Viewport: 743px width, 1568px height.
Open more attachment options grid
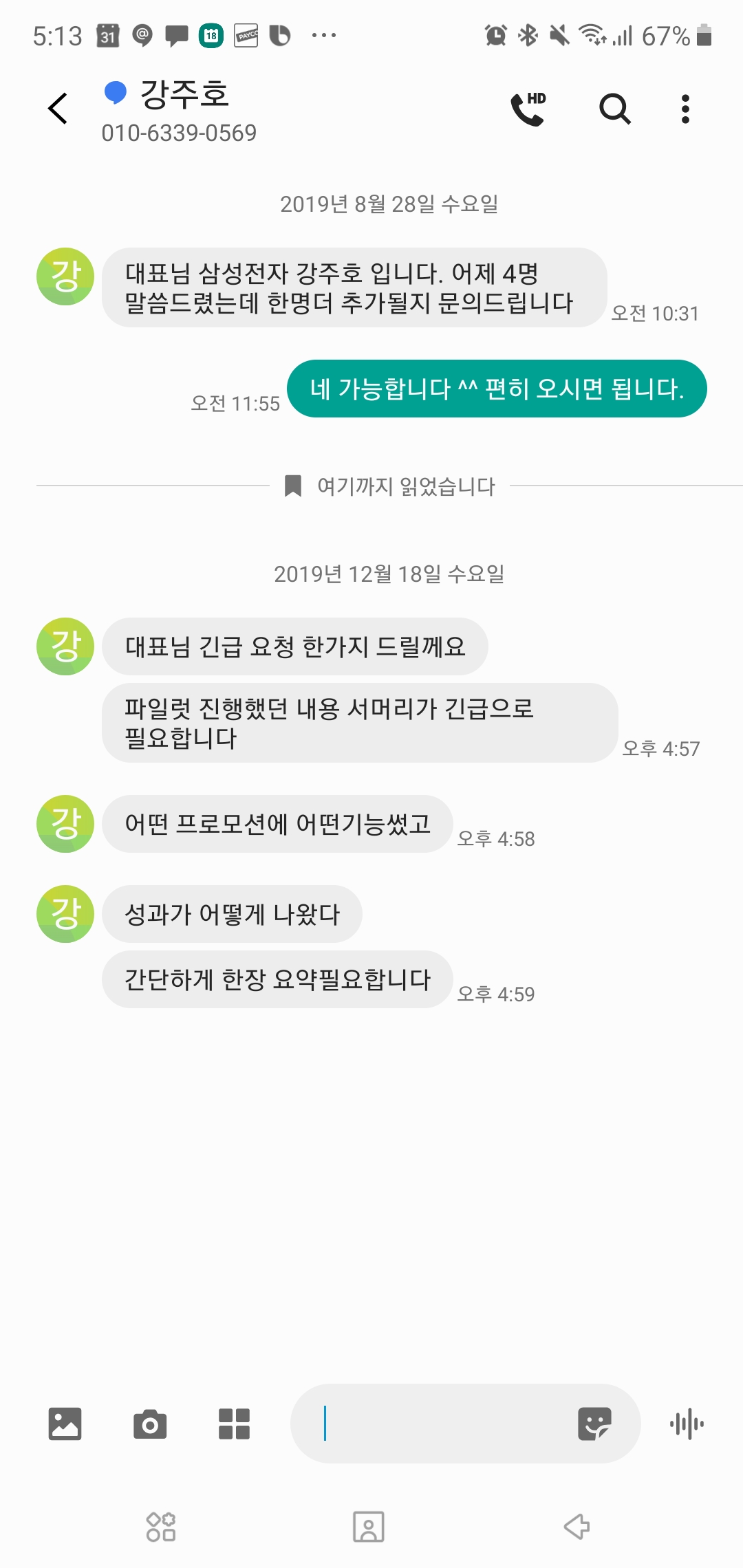pyautogui.click(x=234, y=1424)
